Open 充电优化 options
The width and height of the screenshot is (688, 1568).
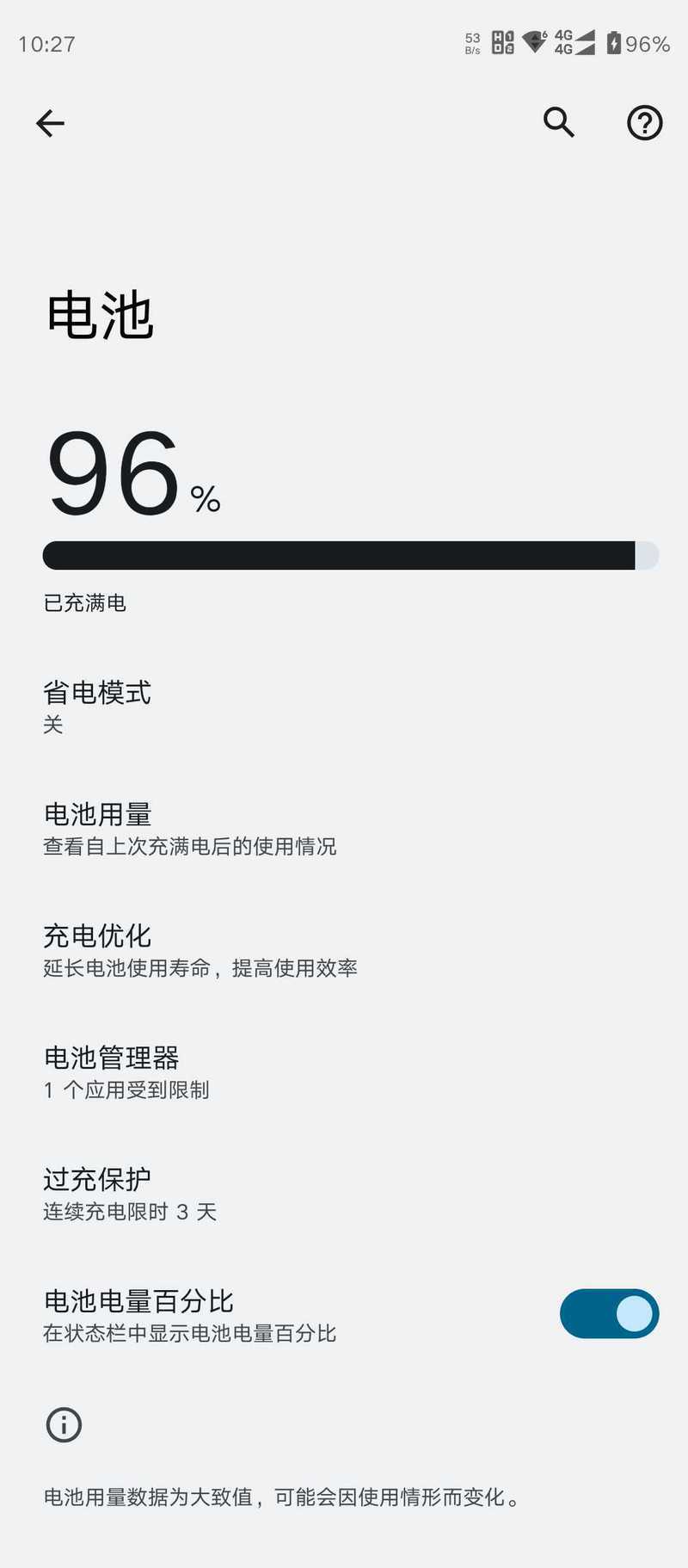coord(344,951)
